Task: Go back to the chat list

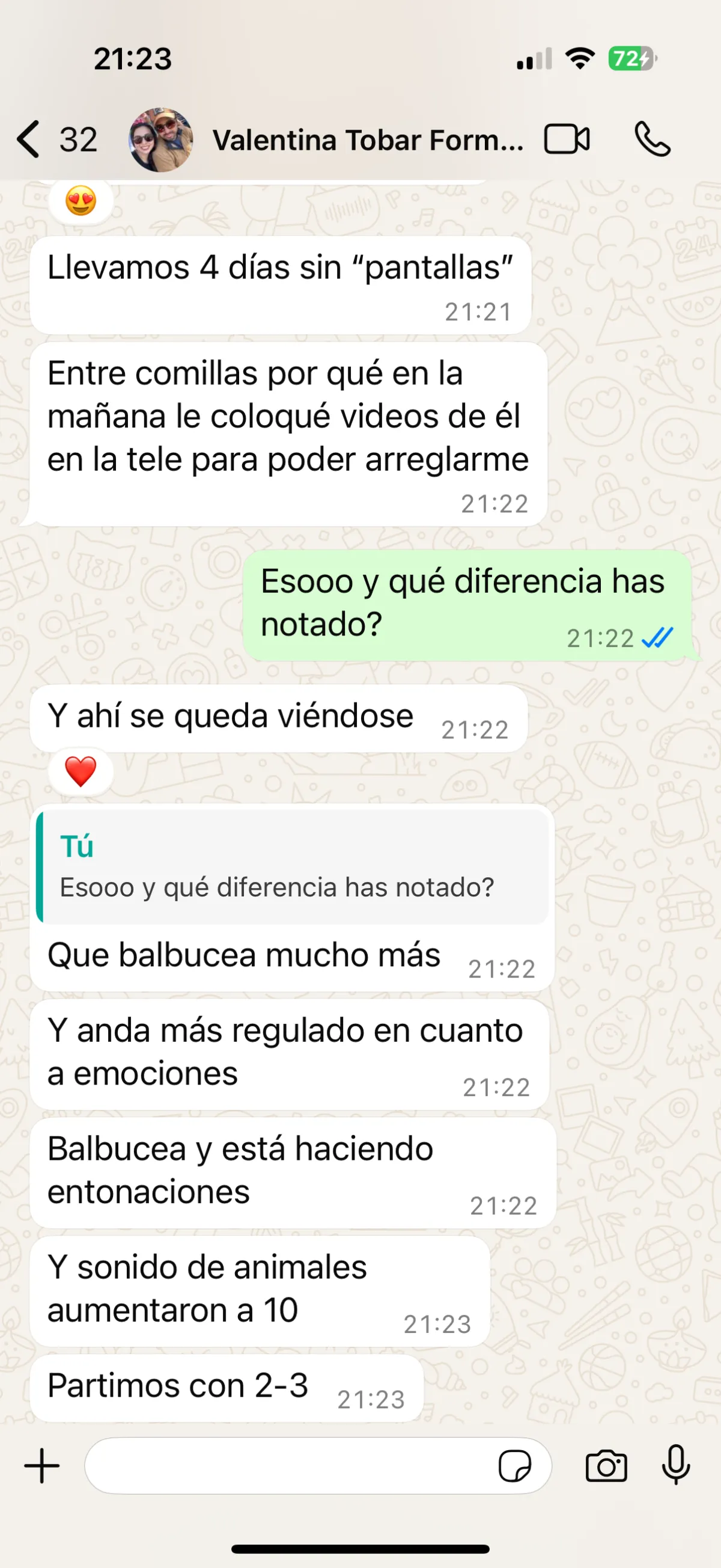Action: (x=29, y=139)
